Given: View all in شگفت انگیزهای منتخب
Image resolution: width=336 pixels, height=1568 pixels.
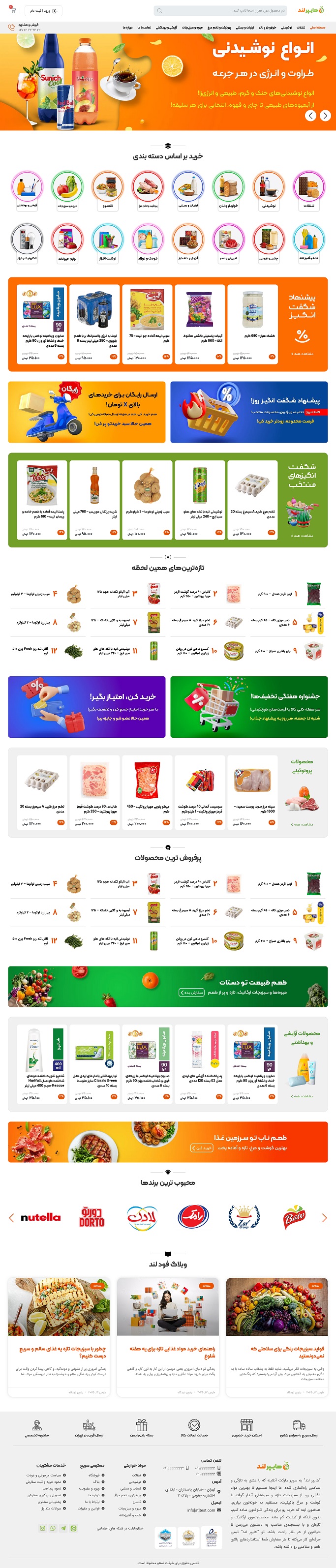Looking at the screenshot, I should click(302, 536).
